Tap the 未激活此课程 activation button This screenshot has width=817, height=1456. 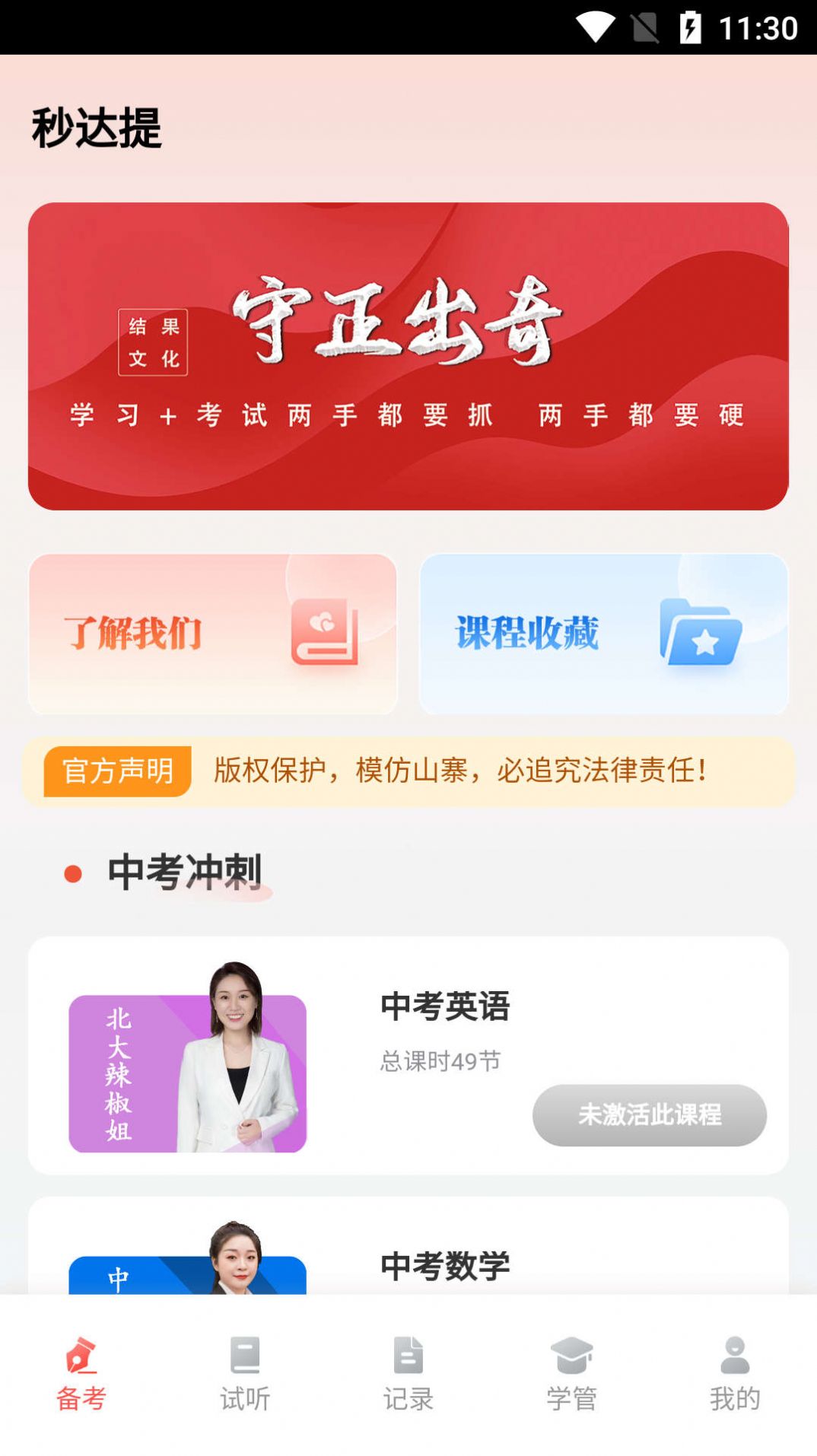coord(650,1115)
